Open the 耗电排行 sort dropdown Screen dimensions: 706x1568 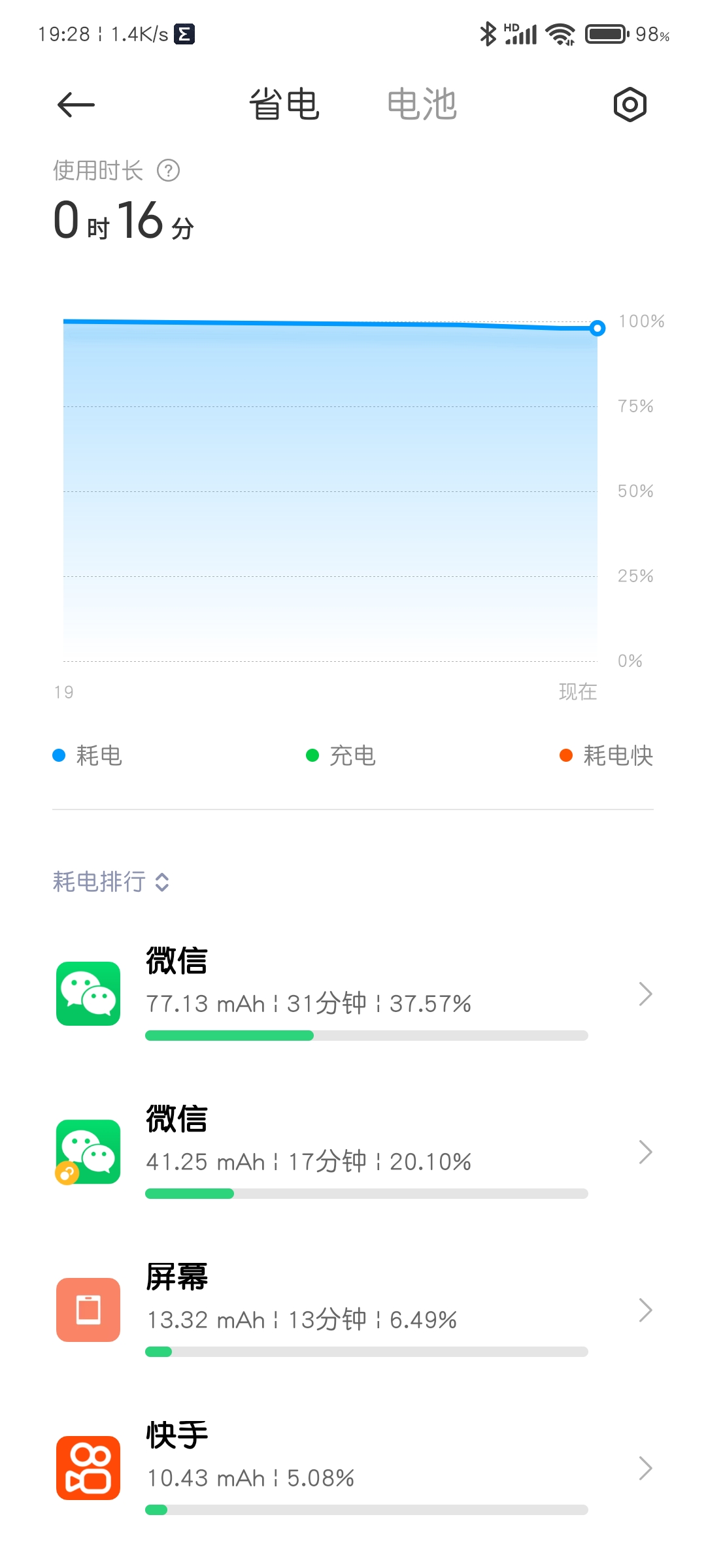click(x=111, y=881)
